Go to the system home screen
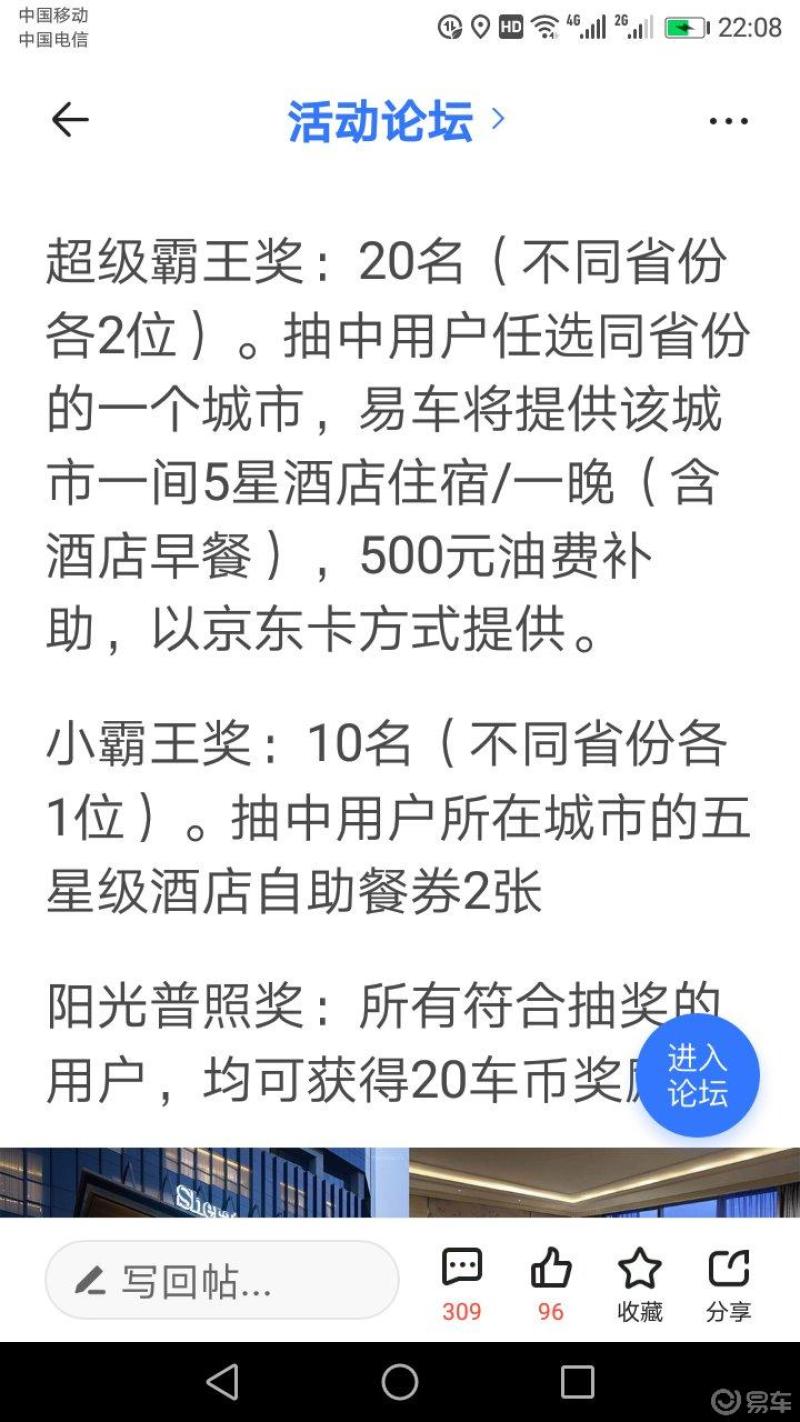800x1422 pixels. (x=400, y=1382)
